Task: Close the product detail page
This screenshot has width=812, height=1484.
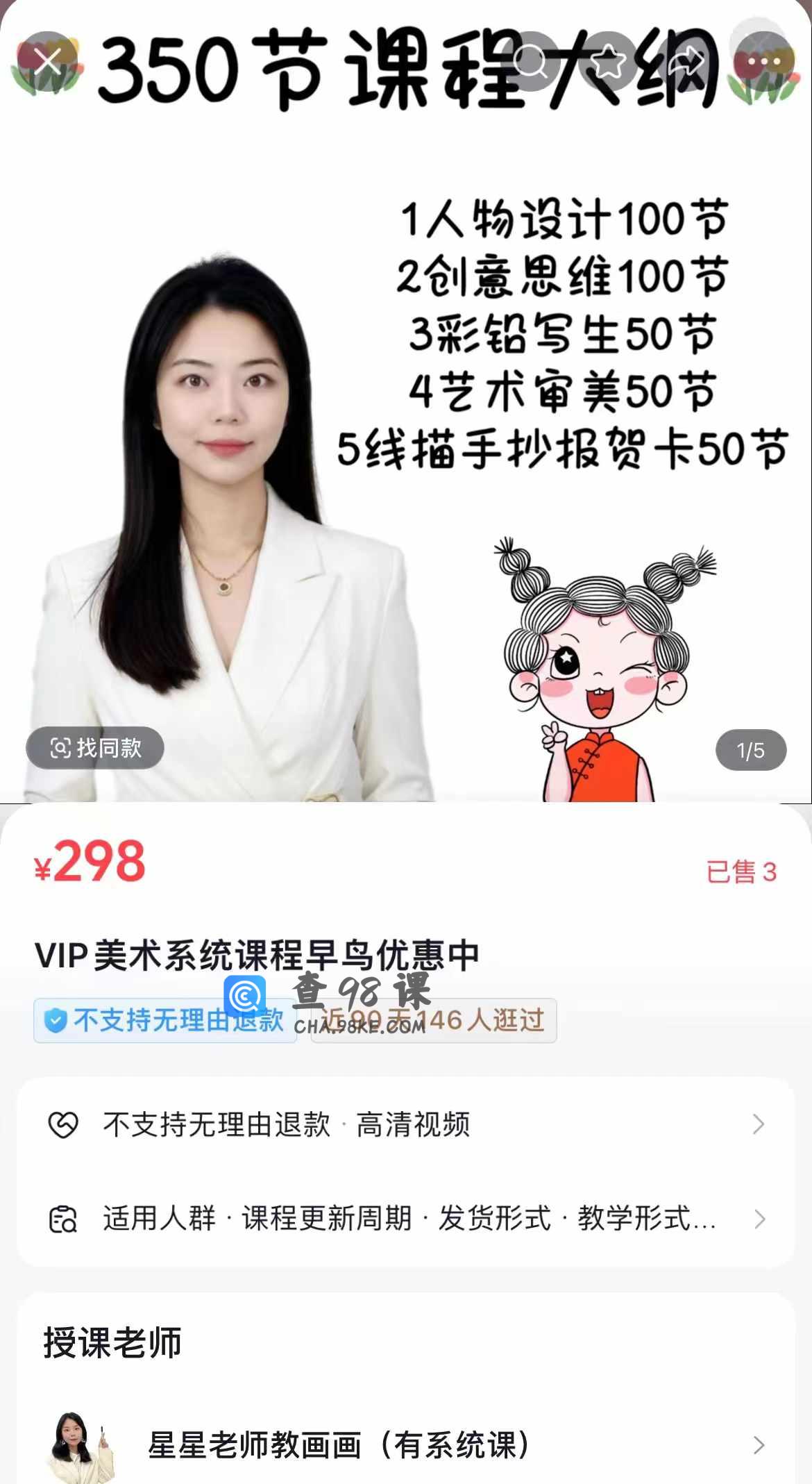Action: (x=47, y=62)
